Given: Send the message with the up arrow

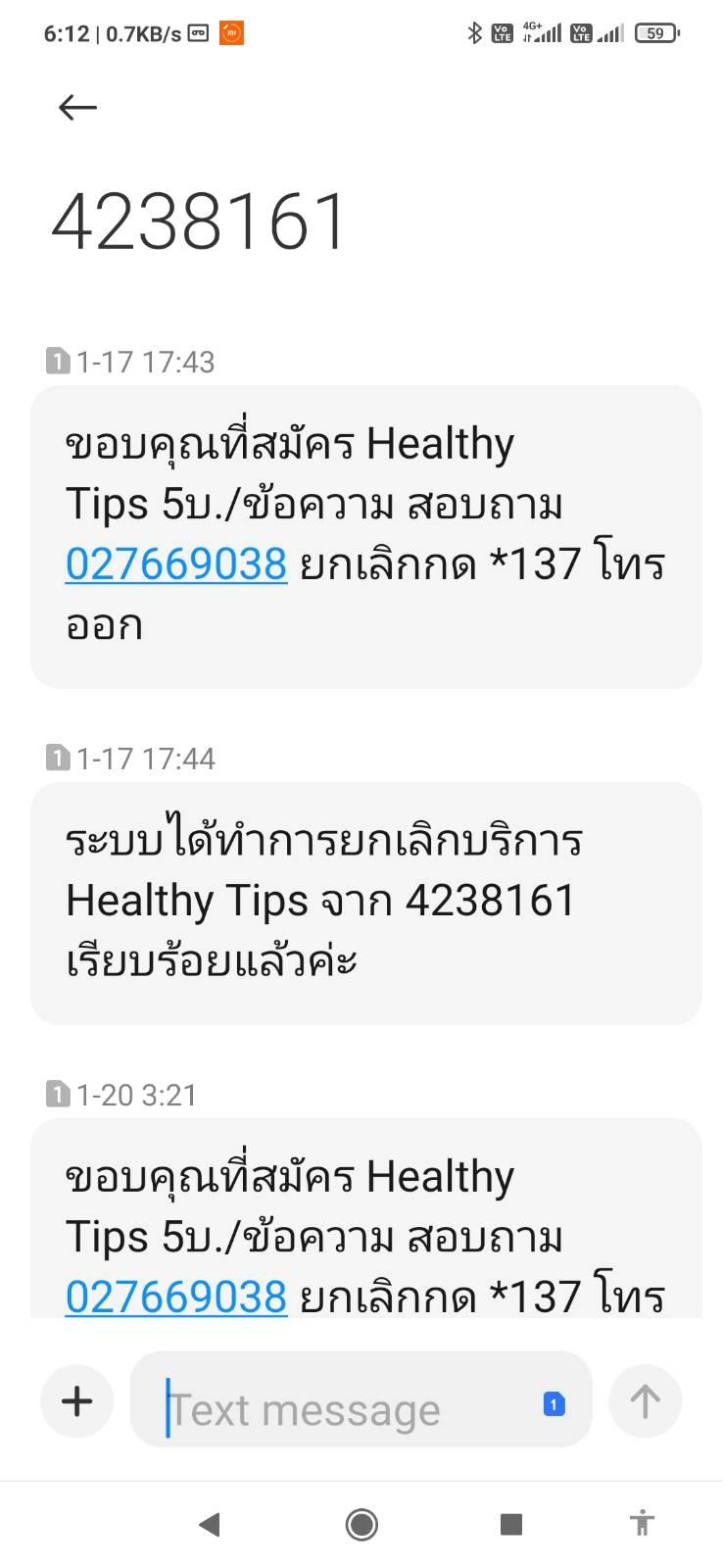Looking at the screenshot, I should pos(645,1400).
